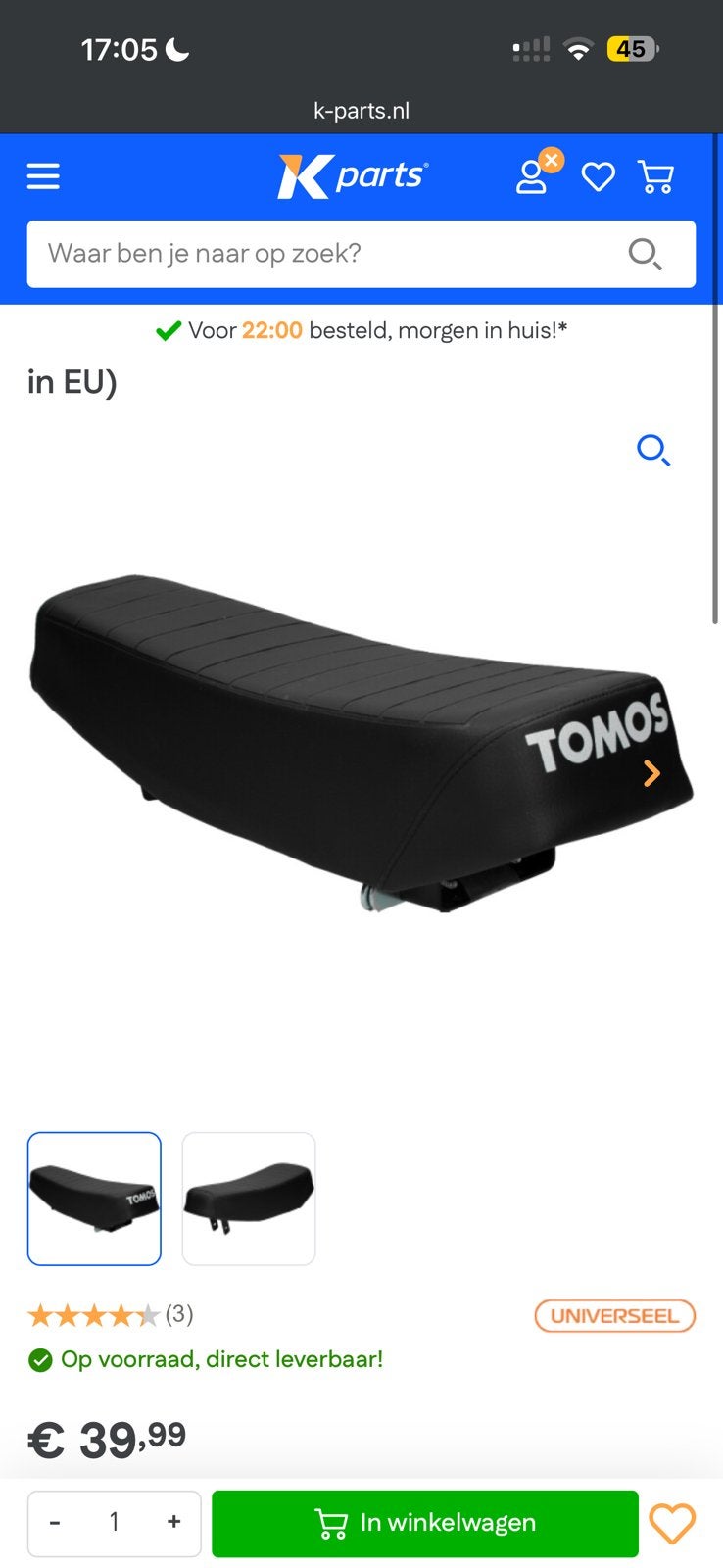Go to K parts home via logo

(x=353, y=176)
